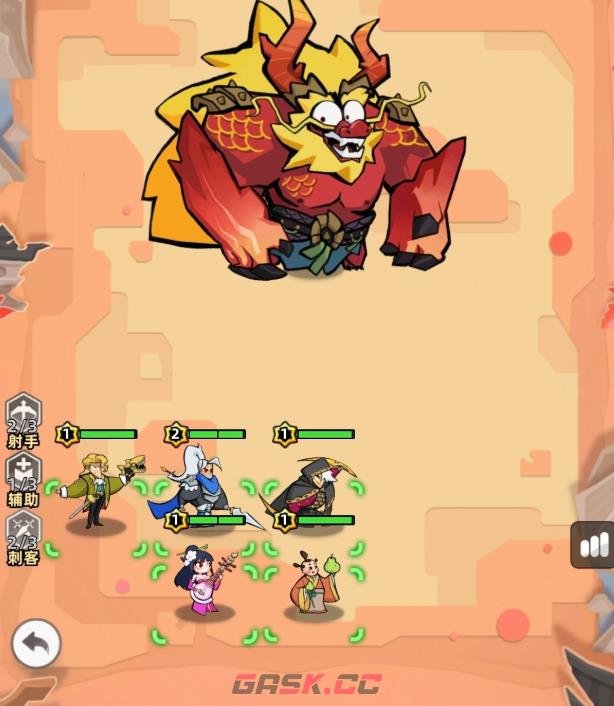Select the black-hat scythe hero
The height and width of the screenshot is (706, 614).
pos(312,487)
